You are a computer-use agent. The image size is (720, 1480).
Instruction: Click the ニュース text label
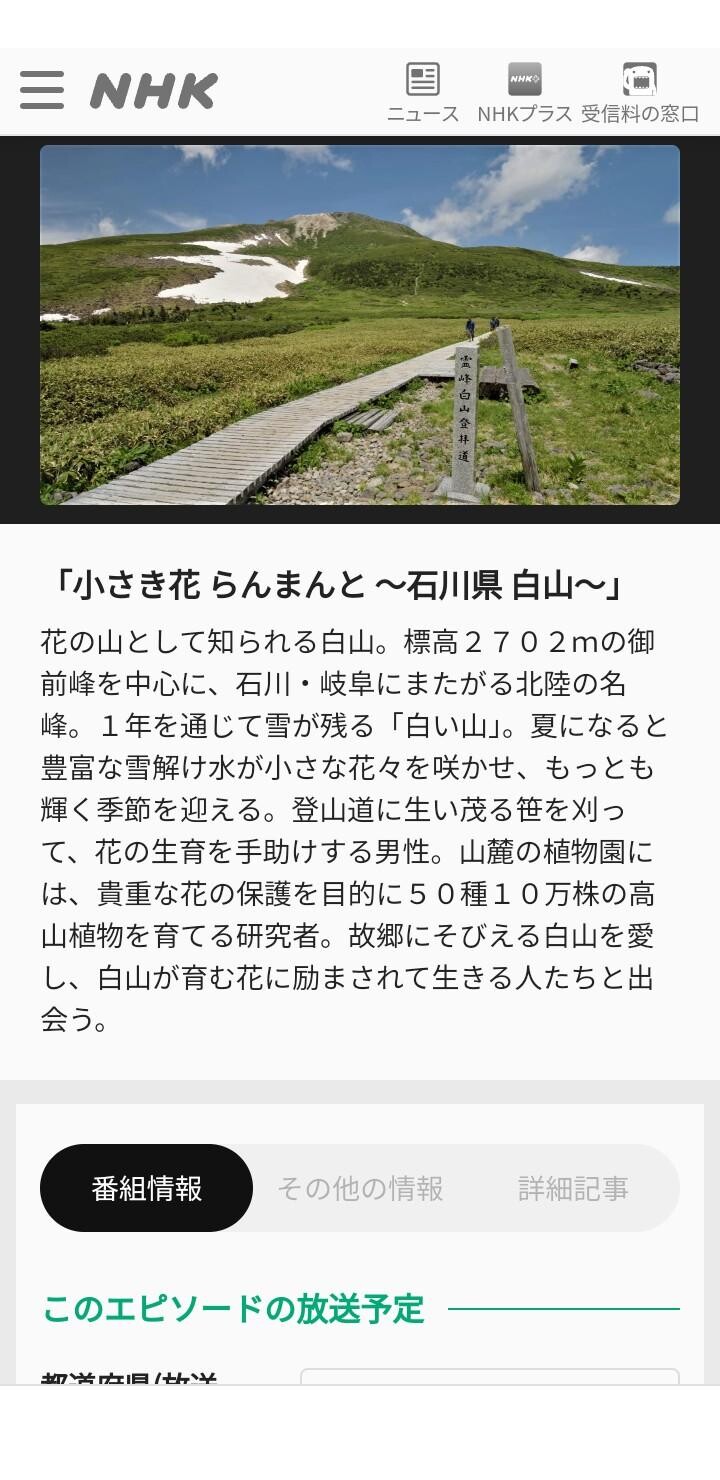click(422, 113)
